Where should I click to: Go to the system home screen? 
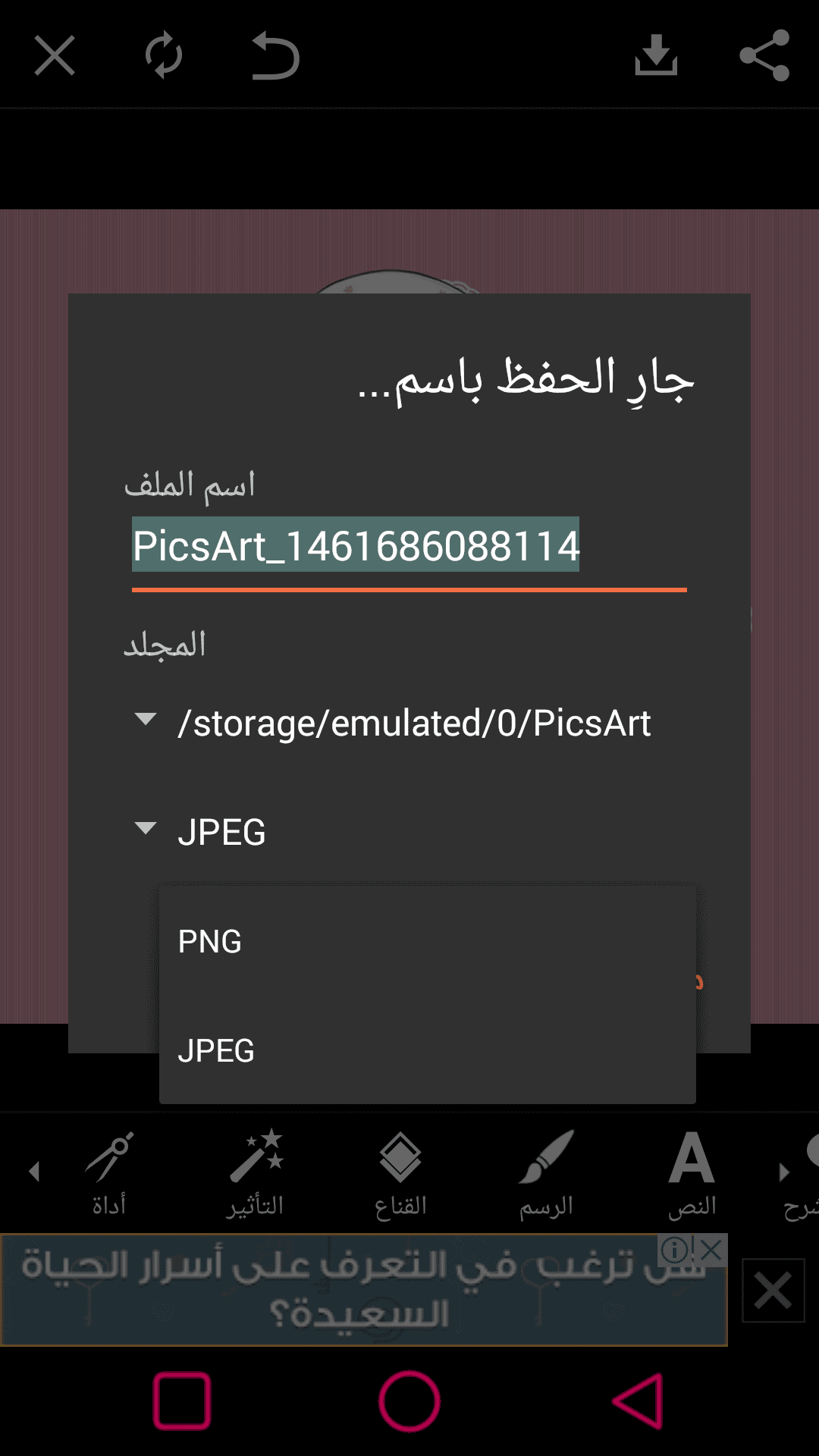point(409,1401)
